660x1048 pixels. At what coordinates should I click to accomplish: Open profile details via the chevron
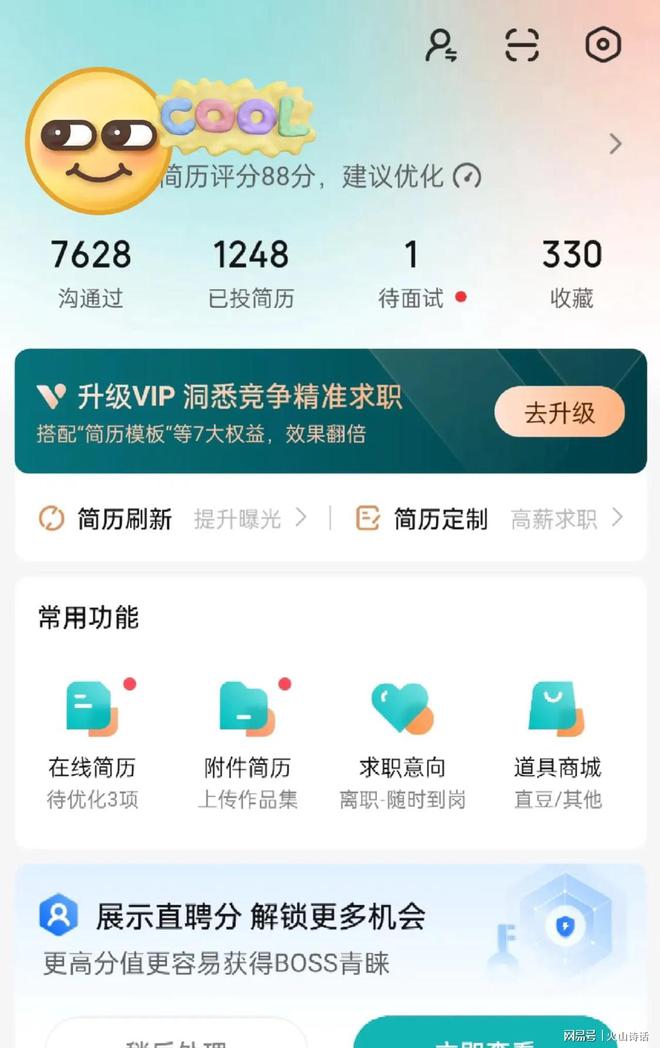(x=615, y=144)
